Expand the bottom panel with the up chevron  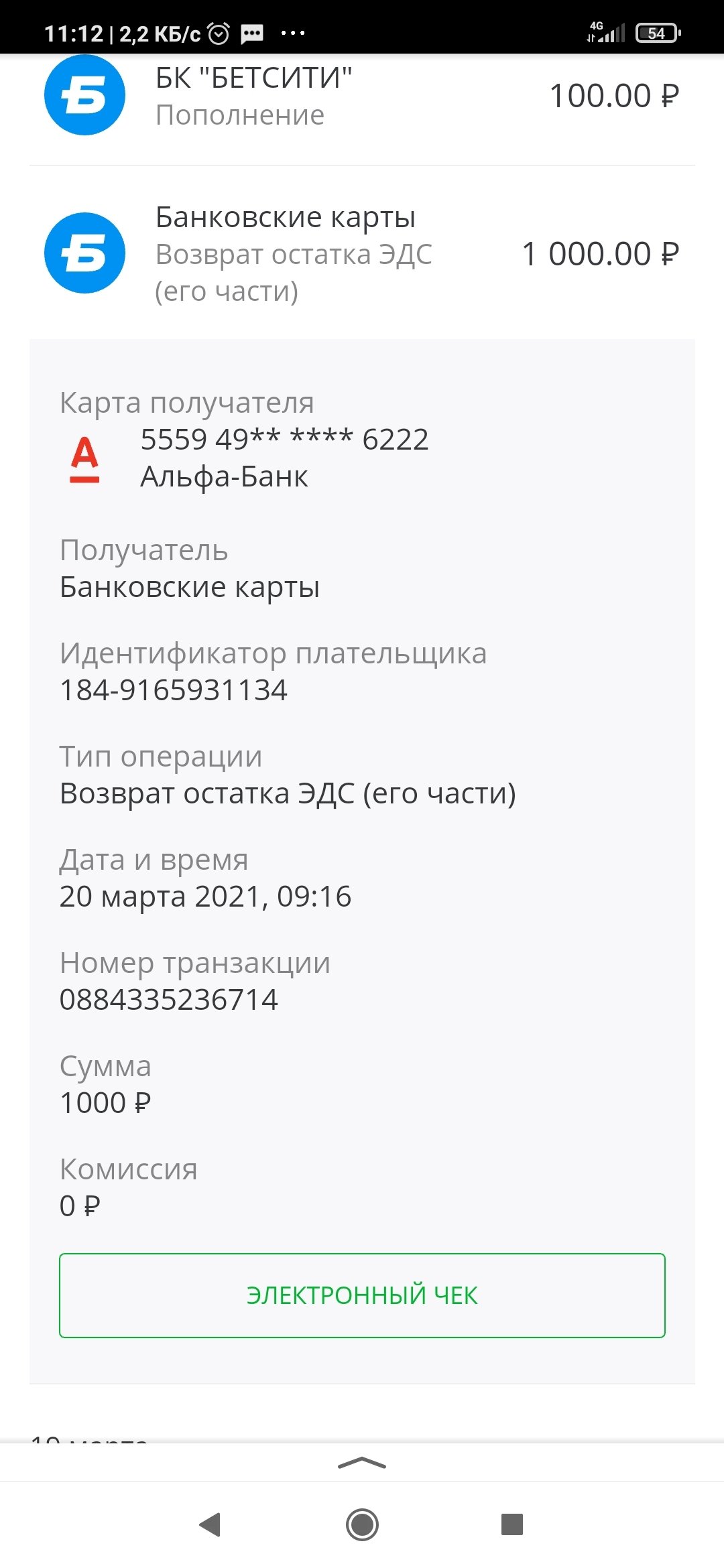coord(362,1463)
